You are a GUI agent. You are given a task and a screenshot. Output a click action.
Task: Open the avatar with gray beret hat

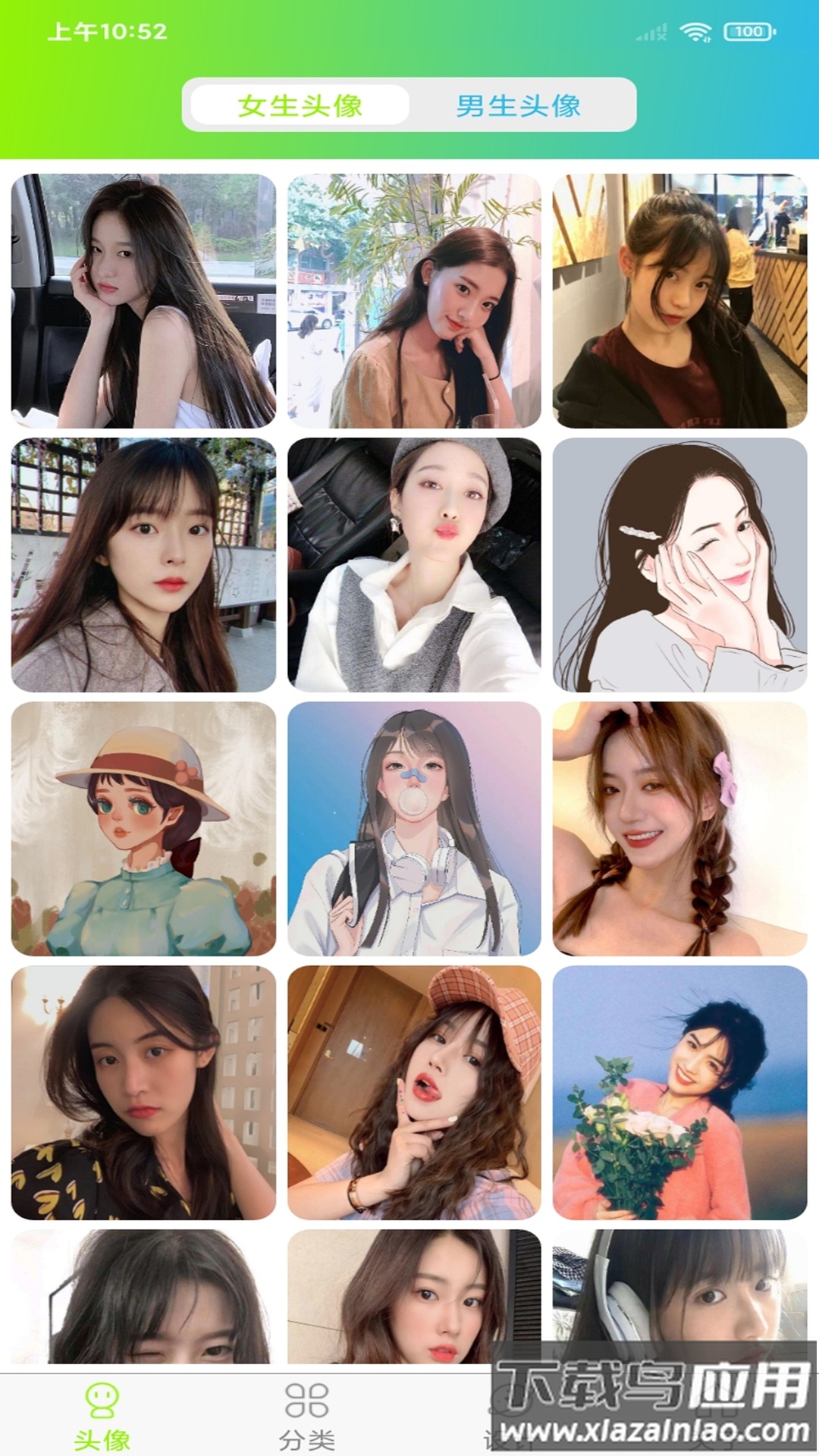tap(414, 565)
